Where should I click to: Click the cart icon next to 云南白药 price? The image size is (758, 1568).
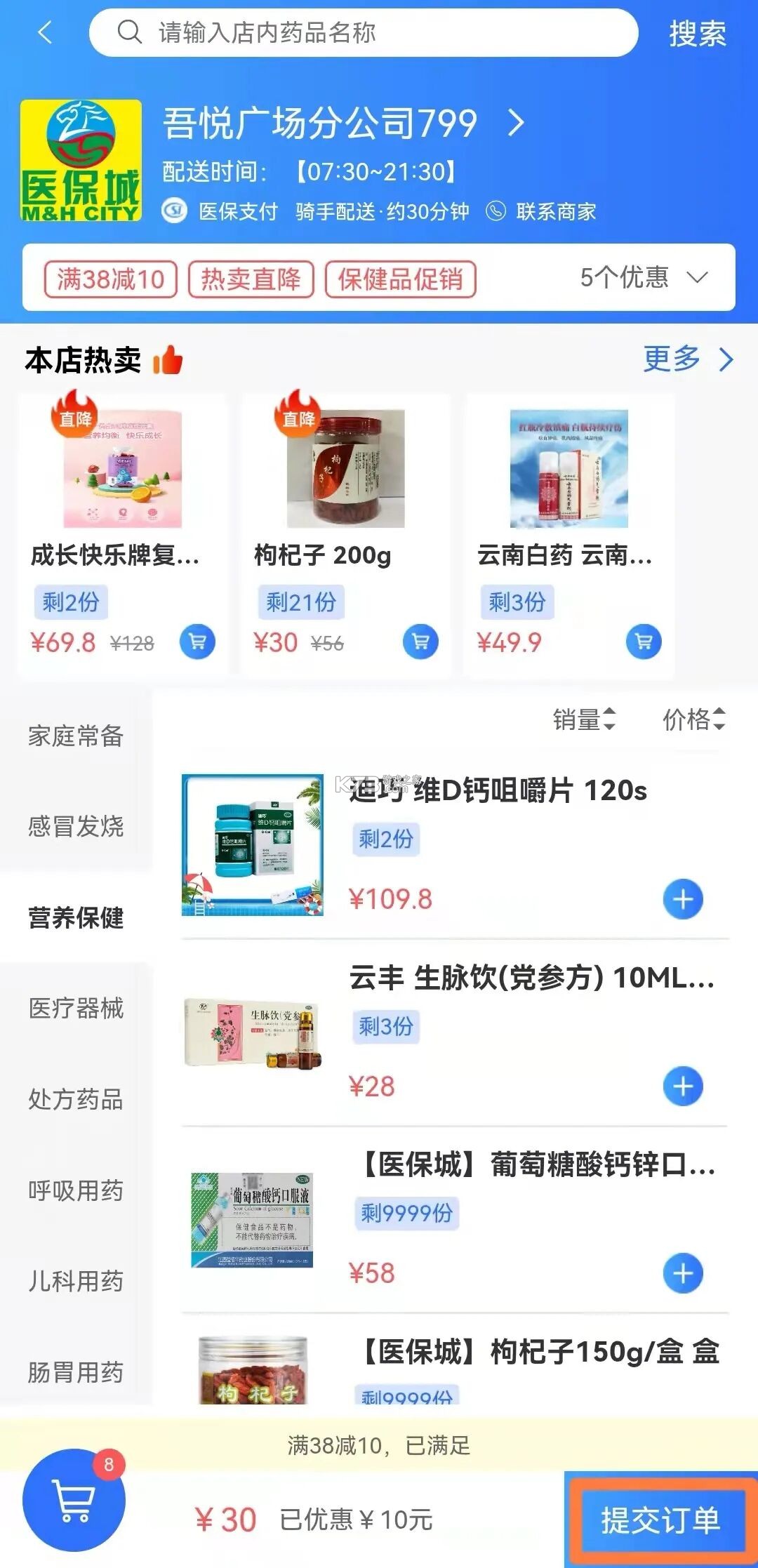pyautogui.click(x=643, y=641)
